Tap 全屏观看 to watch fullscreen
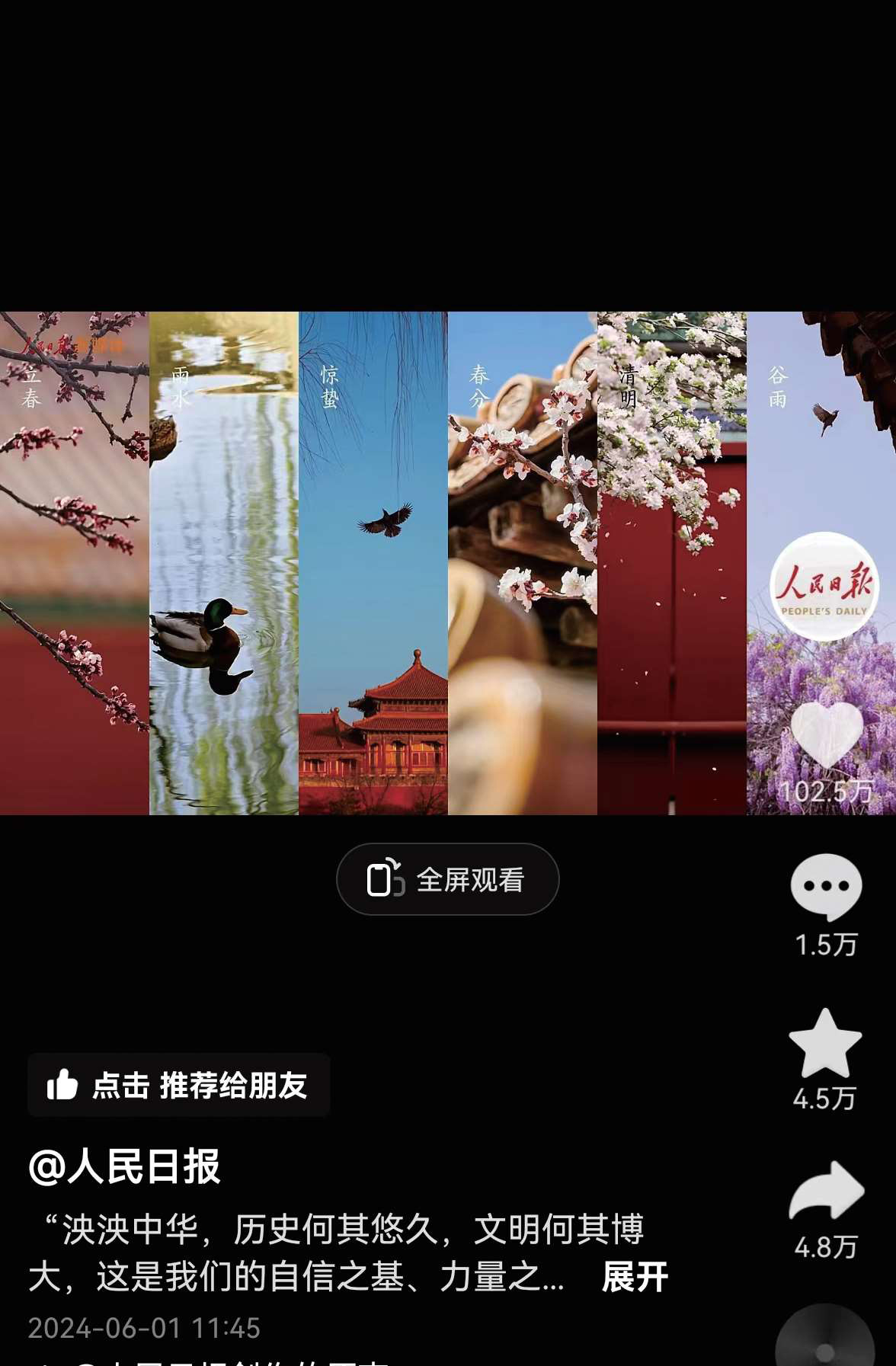This screenshot has width=896, height=1366. pyautogui.click(x=447, y=879)
